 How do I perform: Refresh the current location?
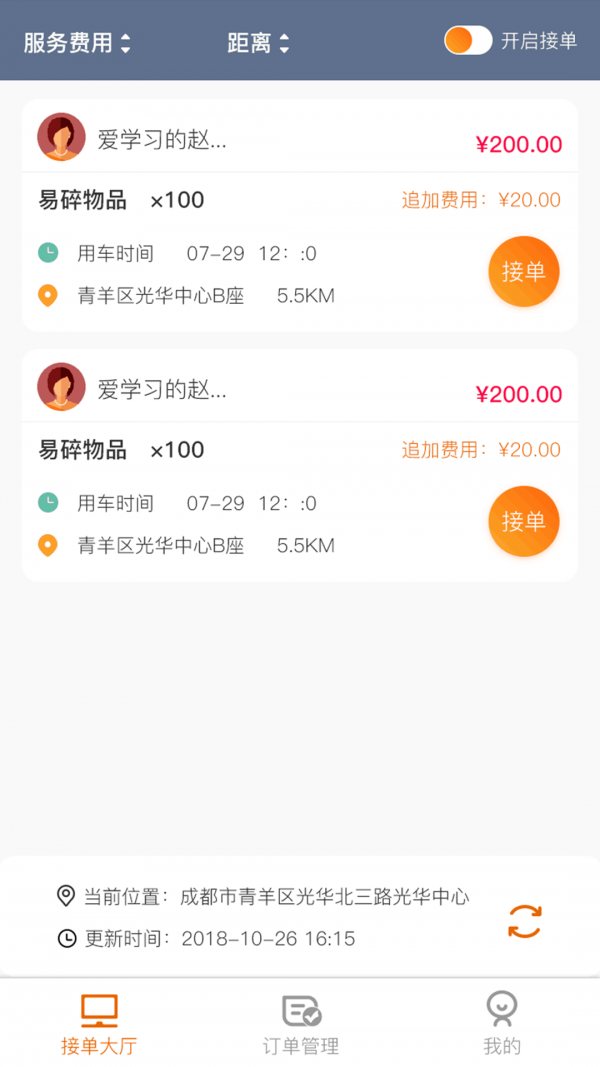524,921
